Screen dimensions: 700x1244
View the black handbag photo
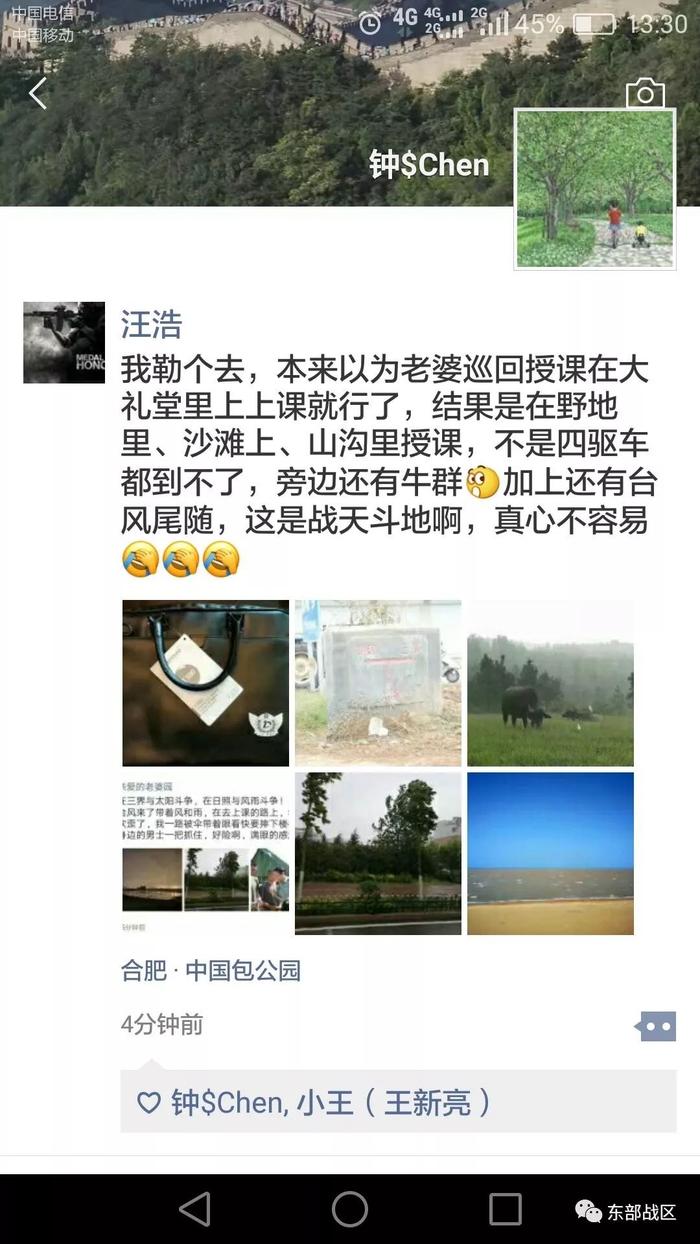click(x=206, y=683)
